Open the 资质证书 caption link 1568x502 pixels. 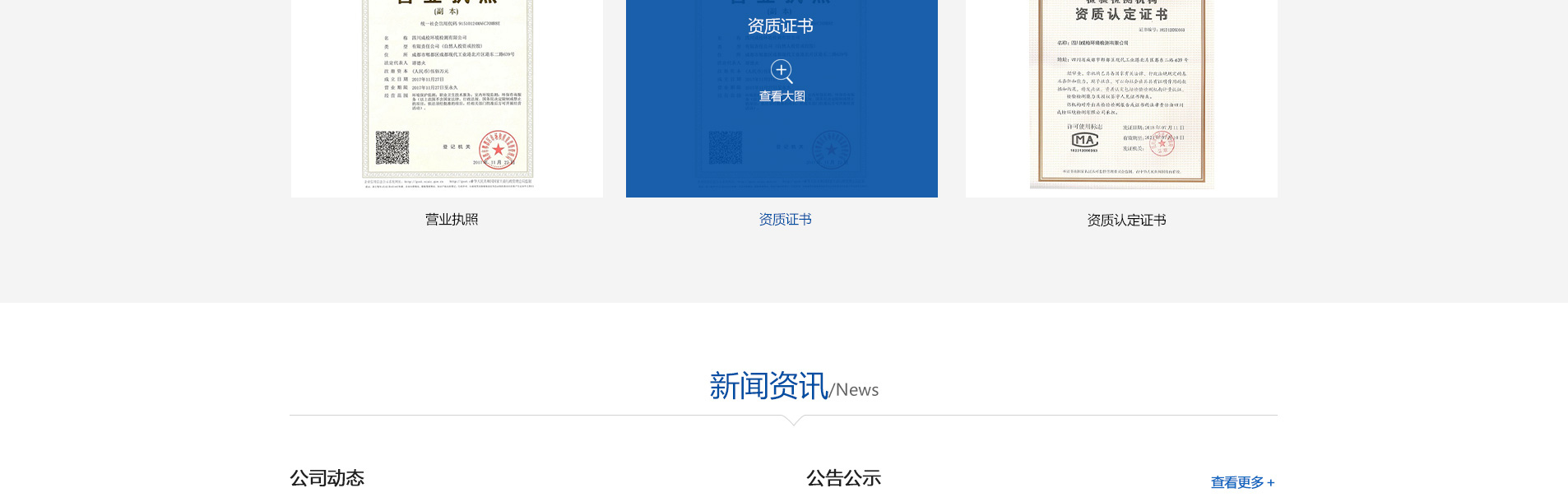point(785,220)
